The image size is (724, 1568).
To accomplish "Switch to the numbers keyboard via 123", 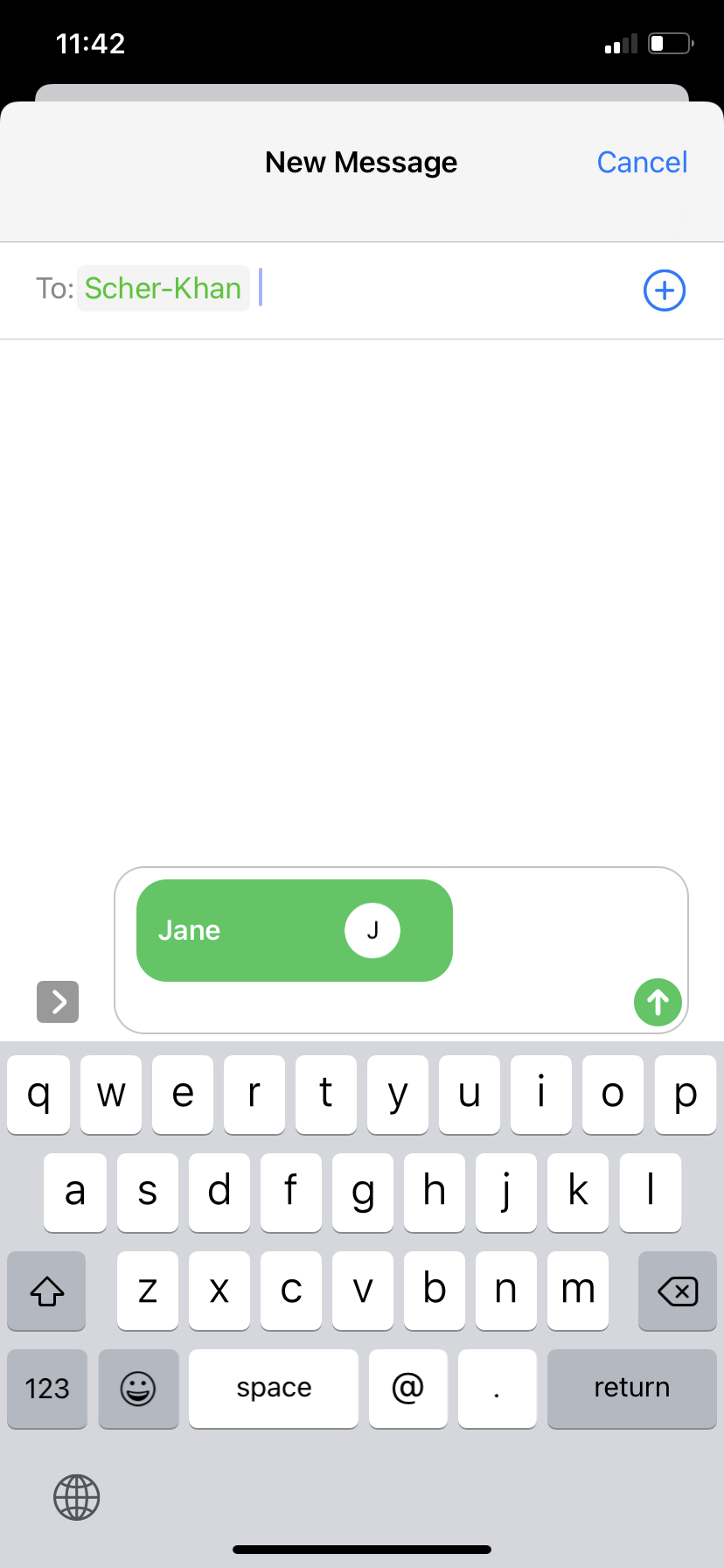I will coord(46,1389).
